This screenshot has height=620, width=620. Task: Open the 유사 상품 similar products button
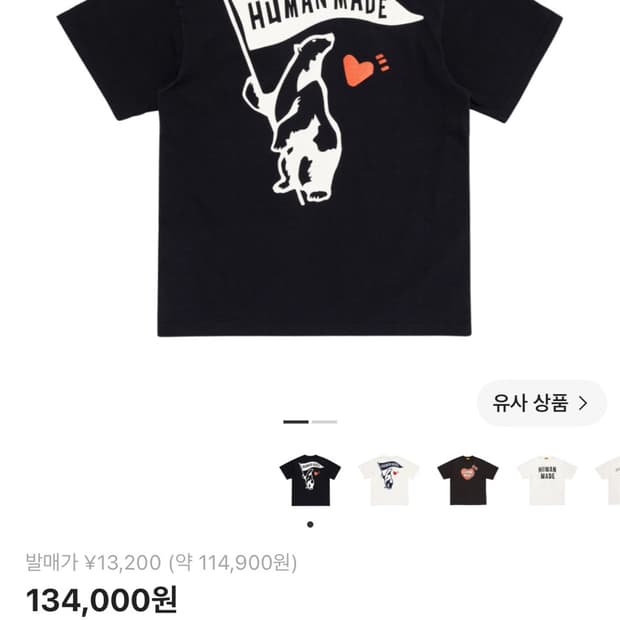541,403
